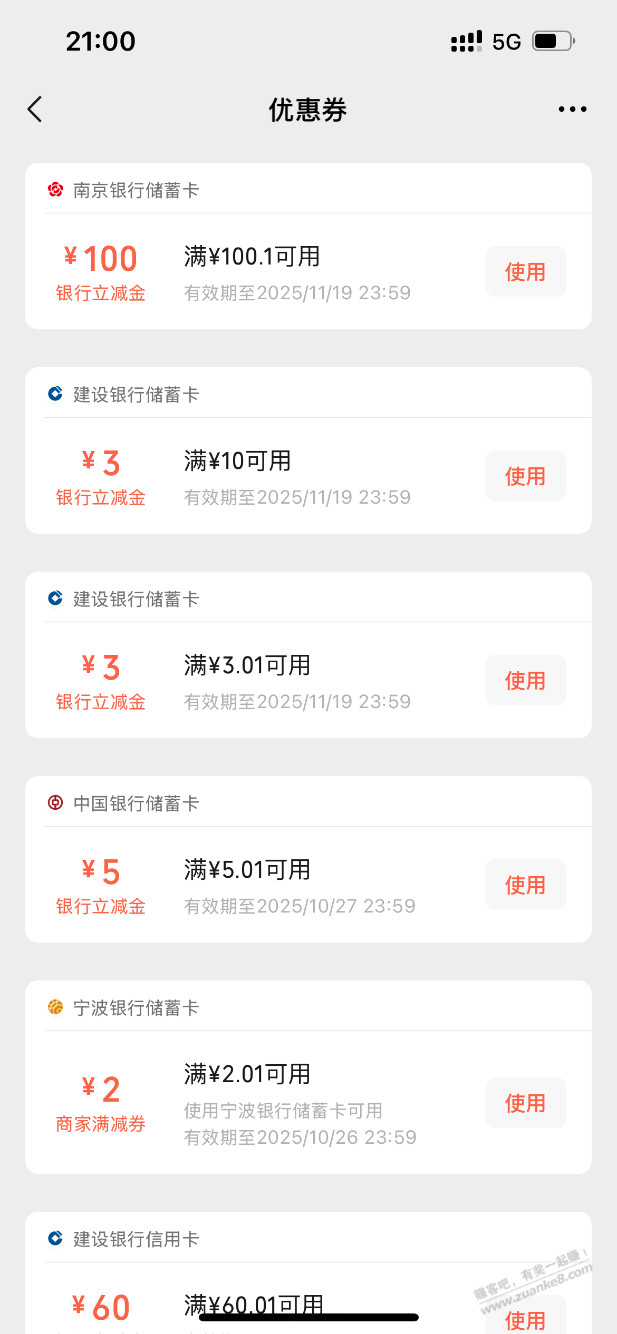The width and height of the screenshot is (617, 1334).
Task: Go back from the 优惠券 page
Action: tap(35, 110)
